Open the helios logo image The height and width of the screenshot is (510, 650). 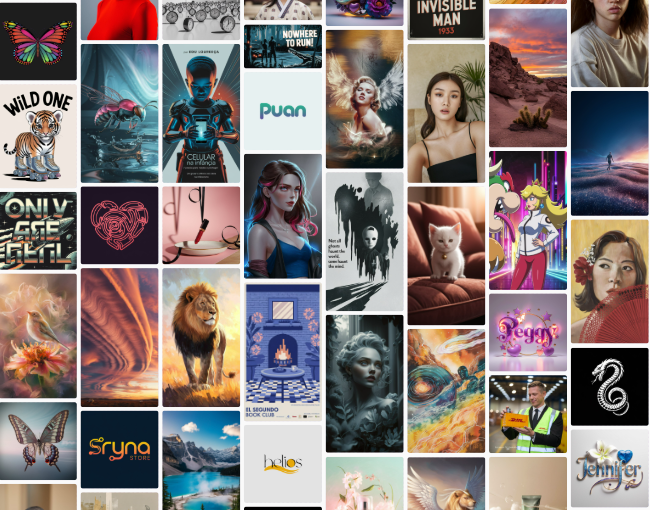283,463
